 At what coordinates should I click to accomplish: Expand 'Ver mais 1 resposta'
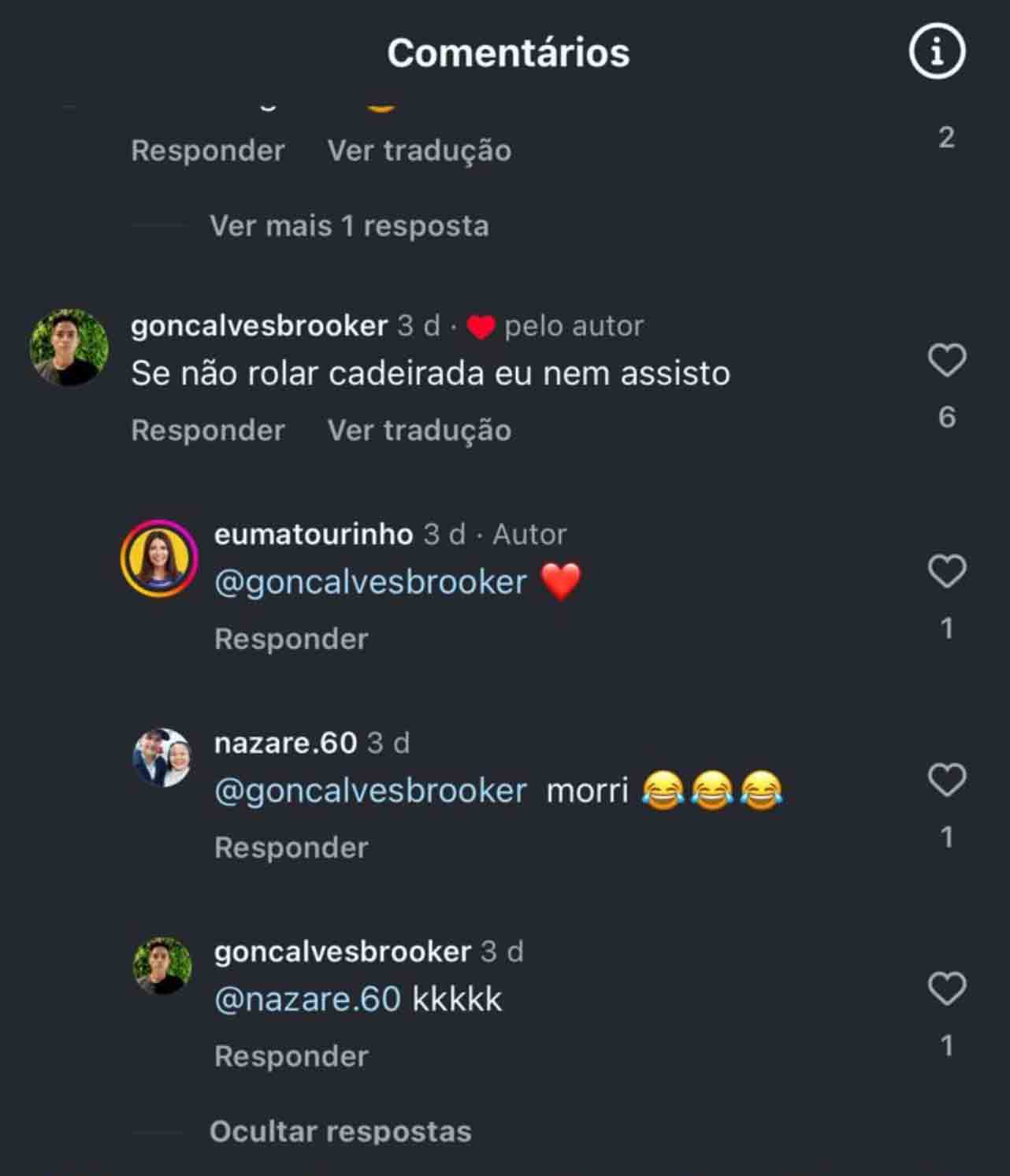348,226
